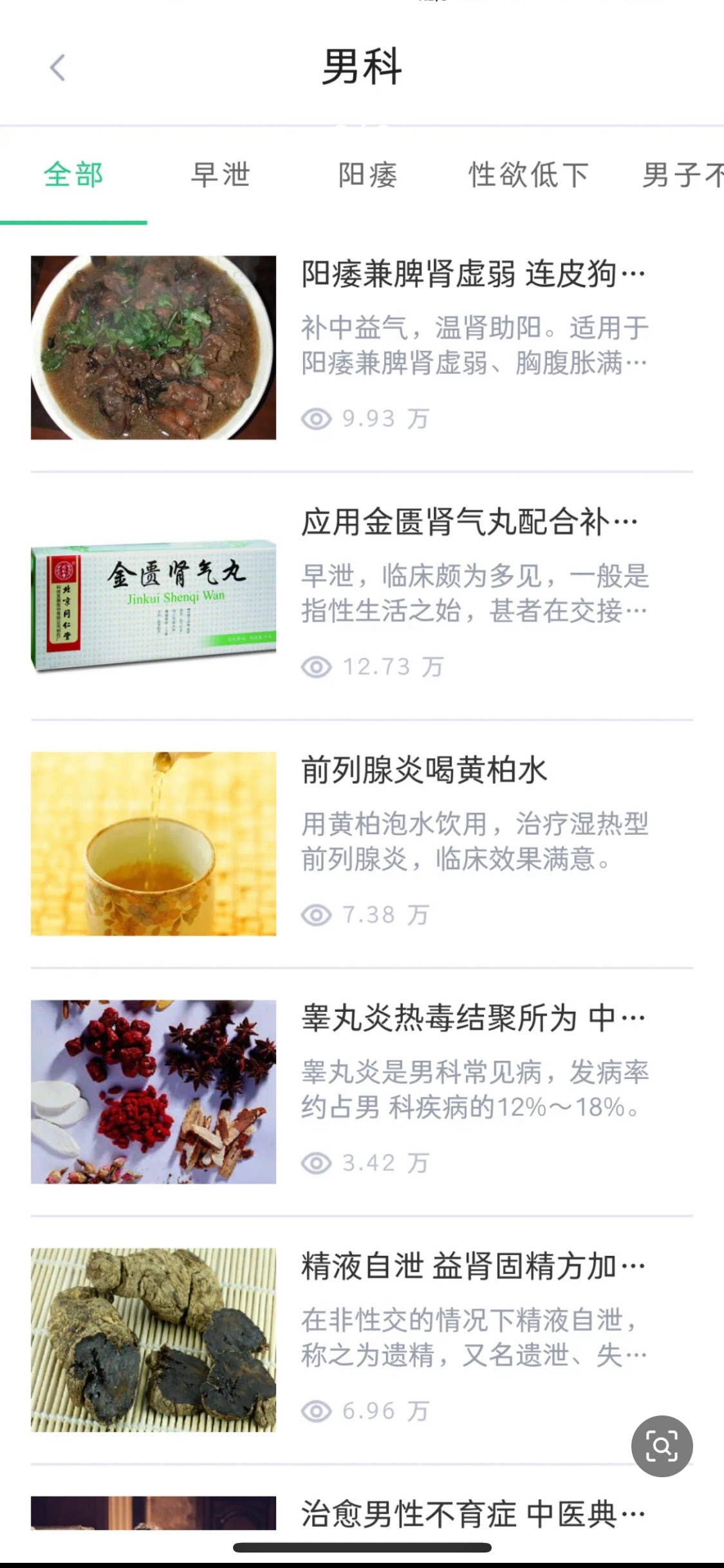Open the 前列腺炎喝黄柏水 article
724x1568 pixels.
(x=425, y=770)
